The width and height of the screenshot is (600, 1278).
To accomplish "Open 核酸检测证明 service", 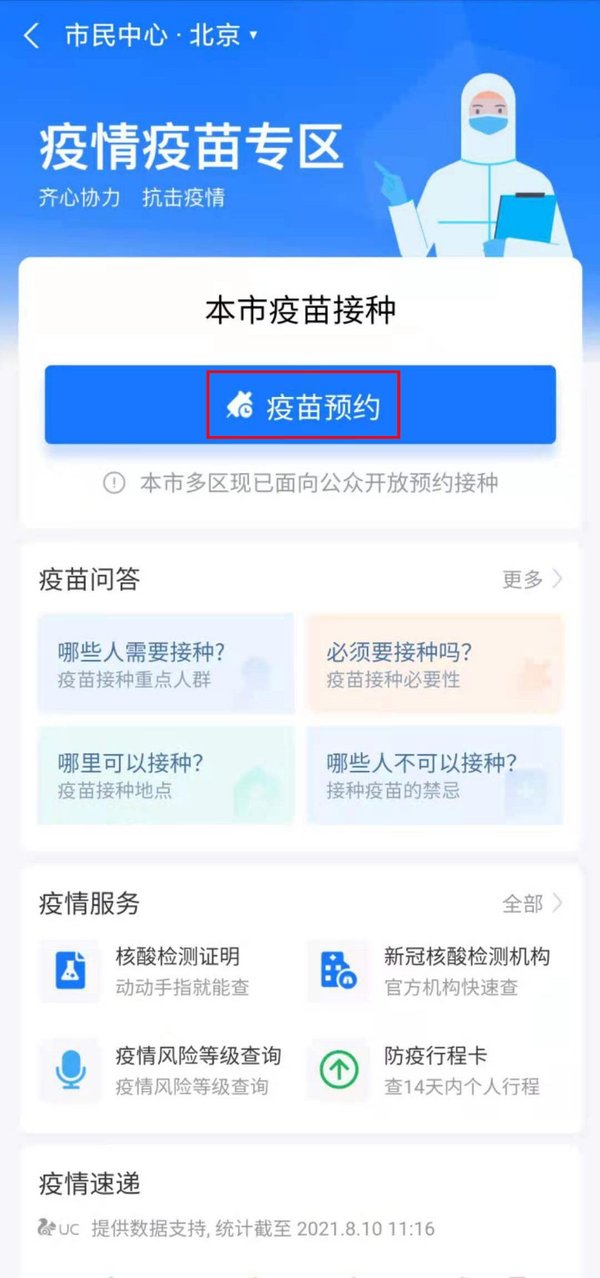I will pyautogui.click(x=166, y=970).
